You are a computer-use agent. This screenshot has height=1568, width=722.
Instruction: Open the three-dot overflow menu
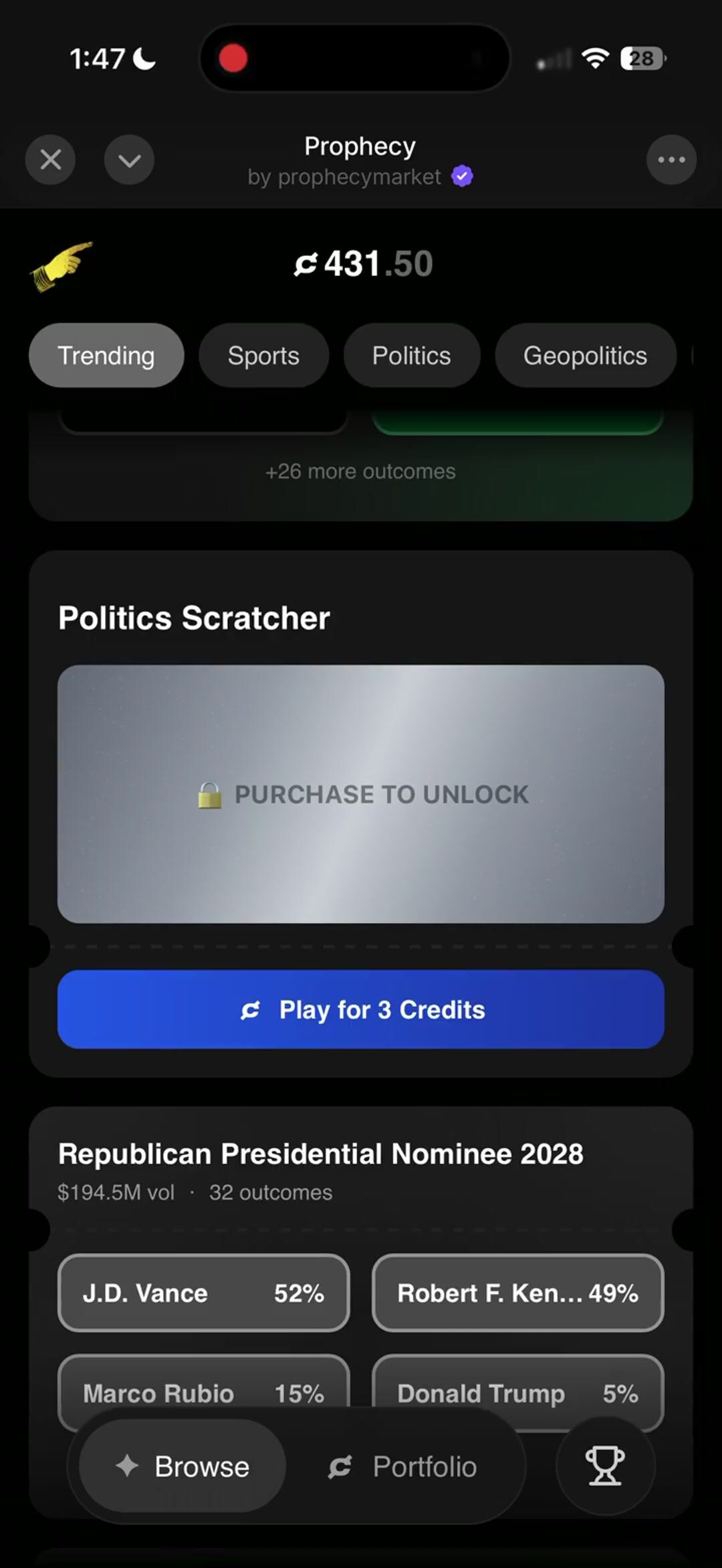click(x=671, y=160)
